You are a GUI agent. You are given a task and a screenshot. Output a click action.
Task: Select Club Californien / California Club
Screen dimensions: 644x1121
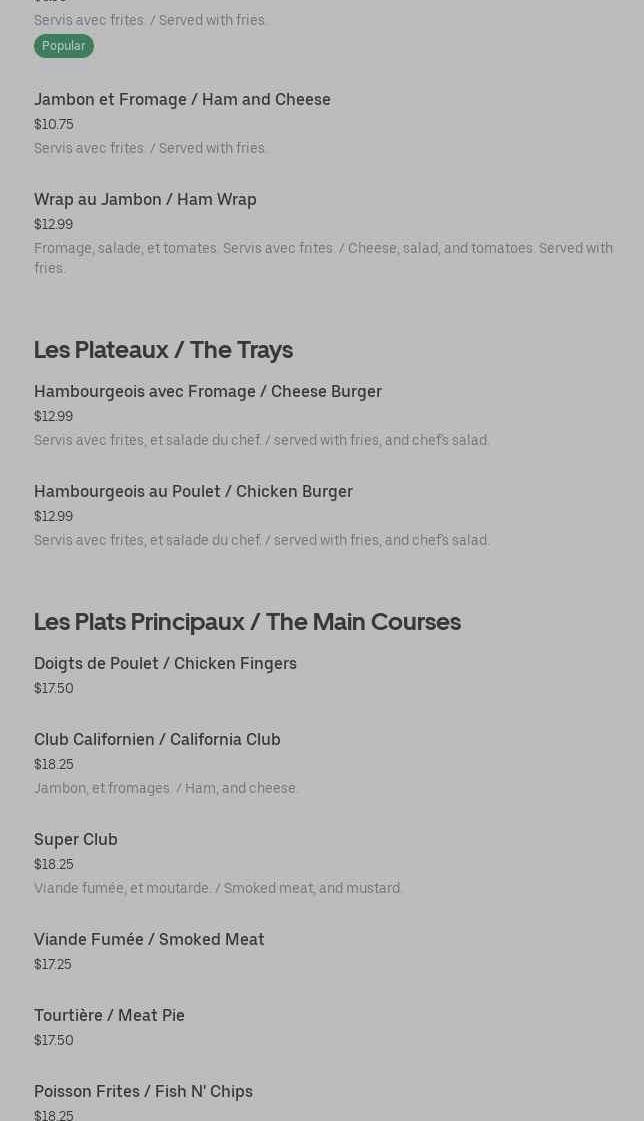point(157,740)
